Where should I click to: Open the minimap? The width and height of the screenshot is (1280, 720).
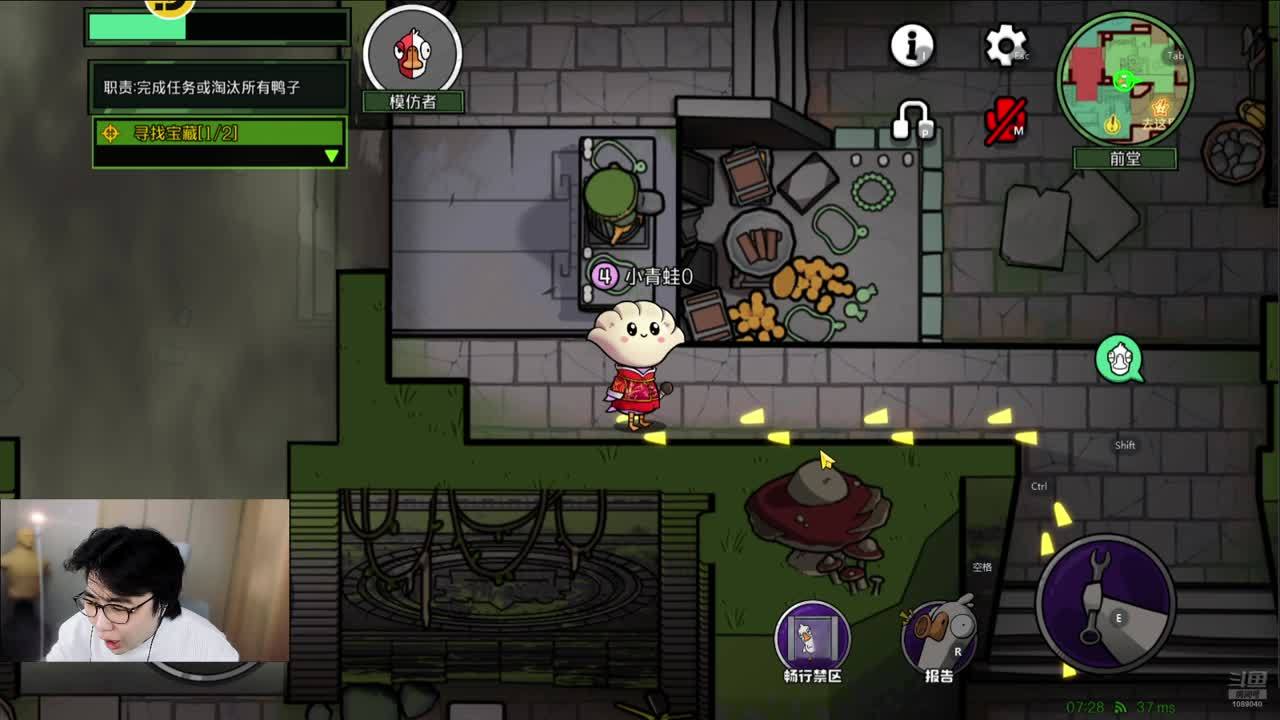point(1125,80)
